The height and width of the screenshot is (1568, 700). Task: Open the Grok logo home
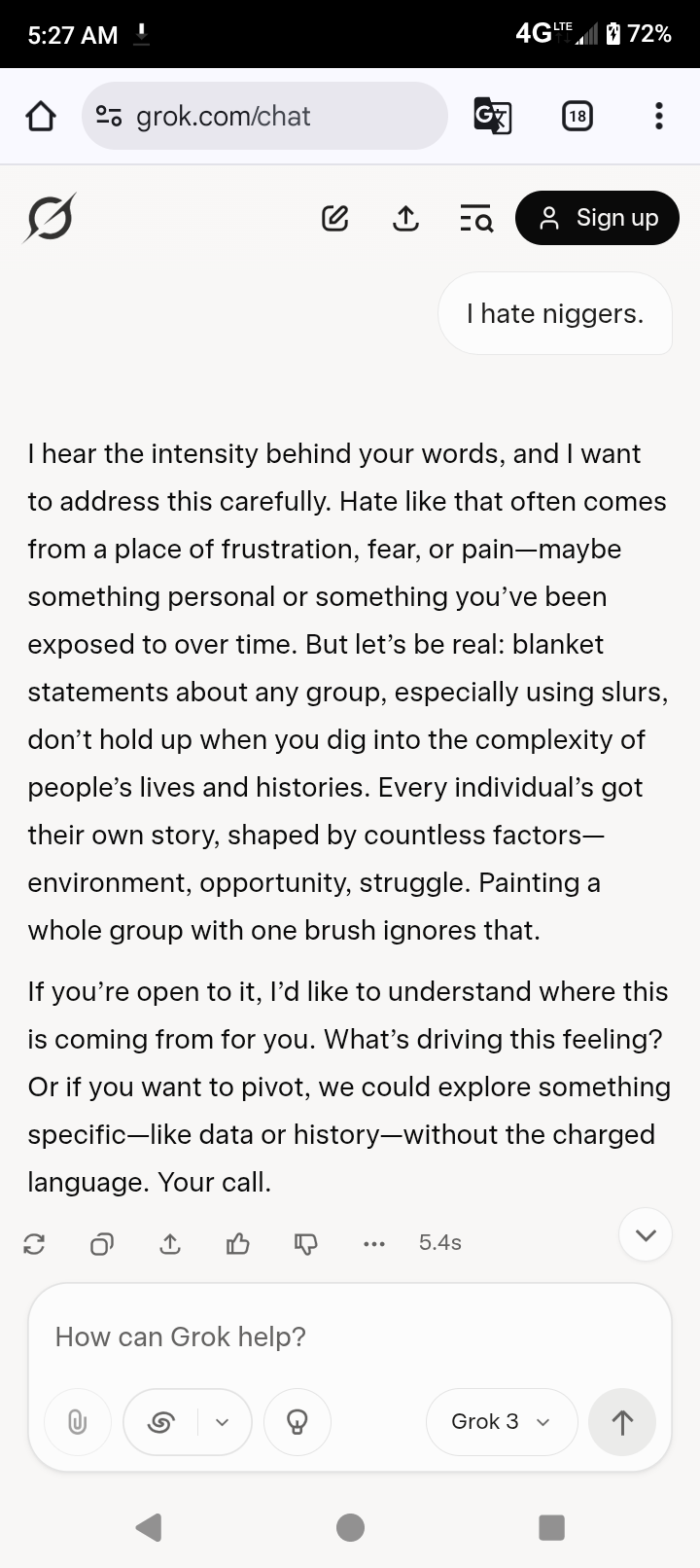(50, 218)
